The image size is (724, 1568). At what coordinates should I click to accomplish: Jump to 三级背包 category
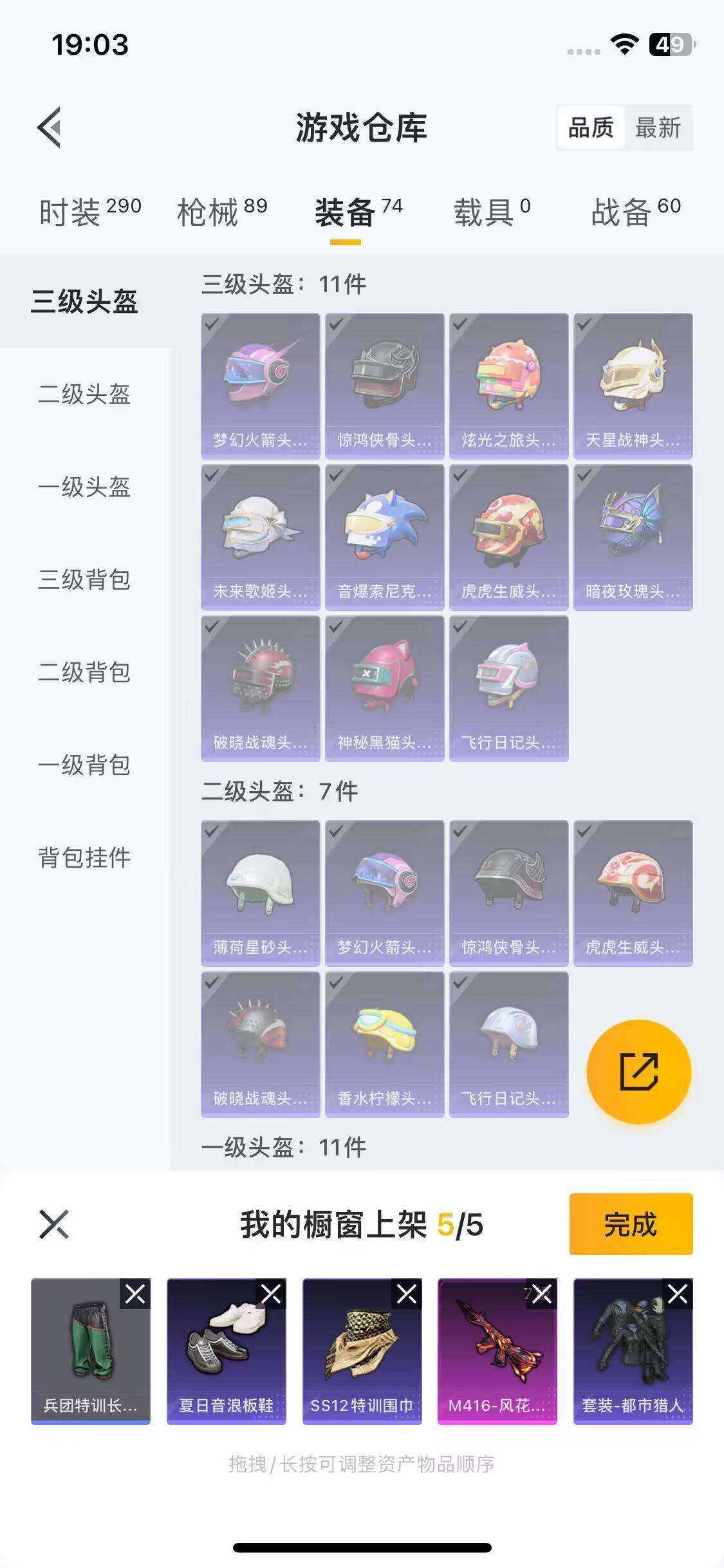pos(84,579)
